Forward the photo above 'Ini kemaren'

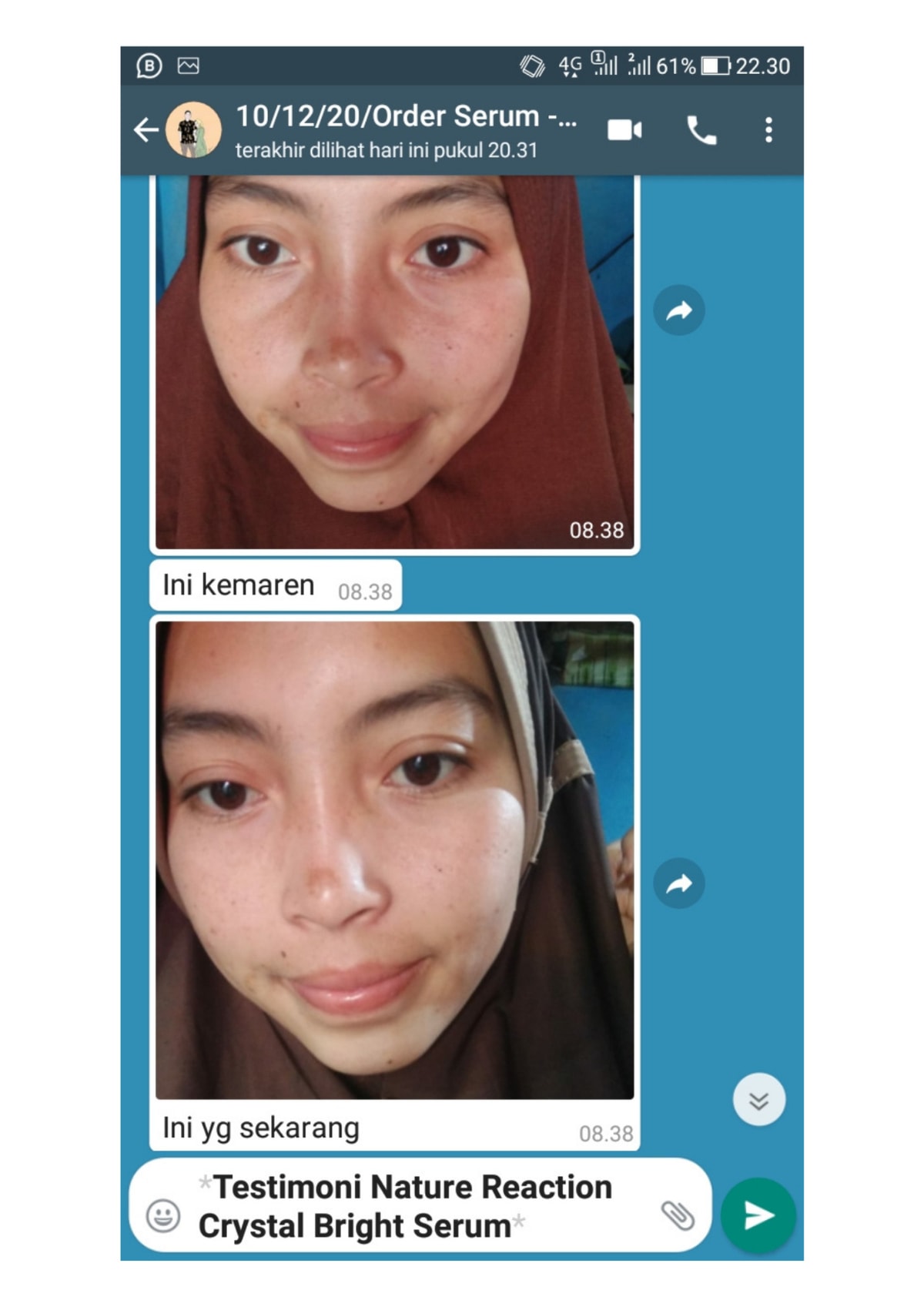678,310
